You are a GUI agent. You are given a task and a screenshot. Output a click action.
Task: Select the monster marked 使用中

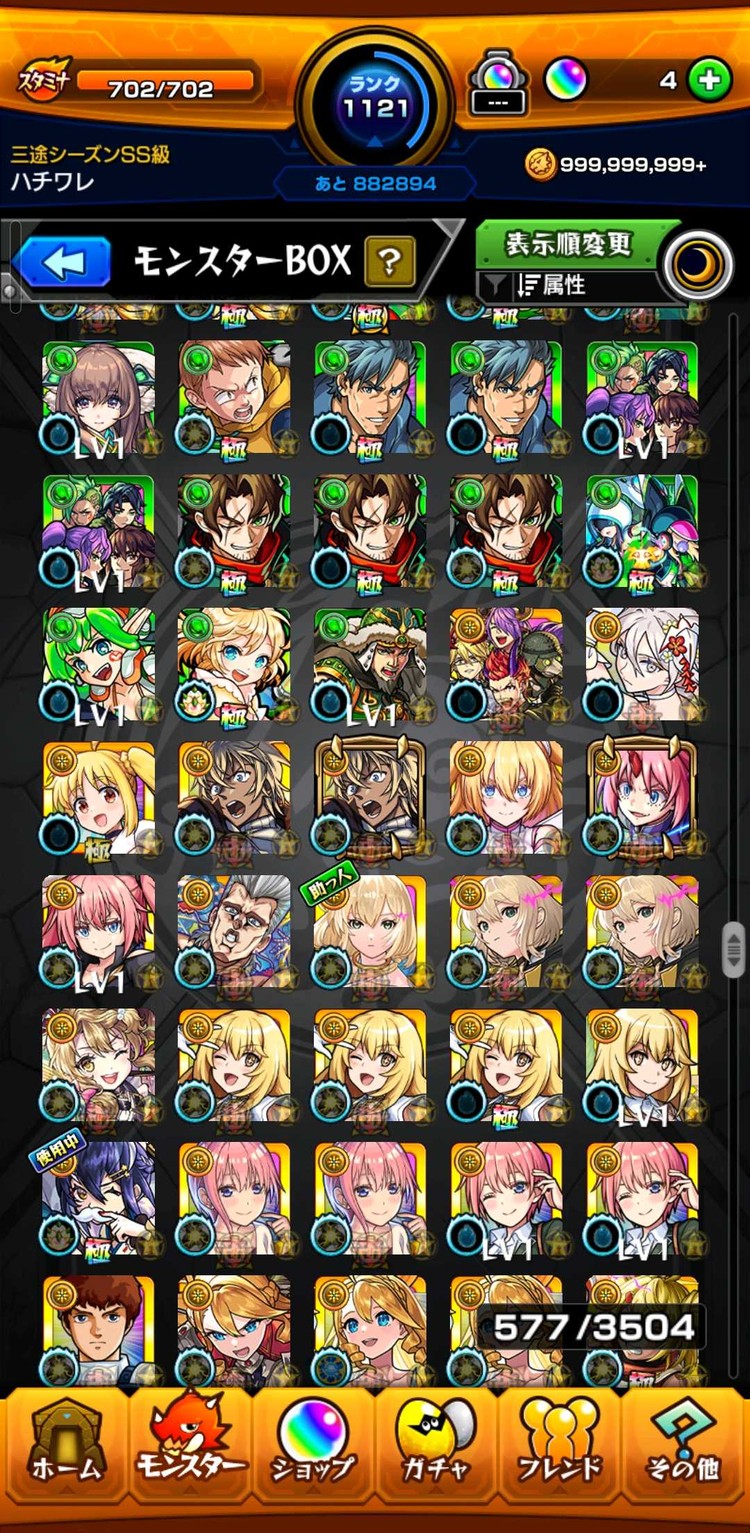[98, 1197]
